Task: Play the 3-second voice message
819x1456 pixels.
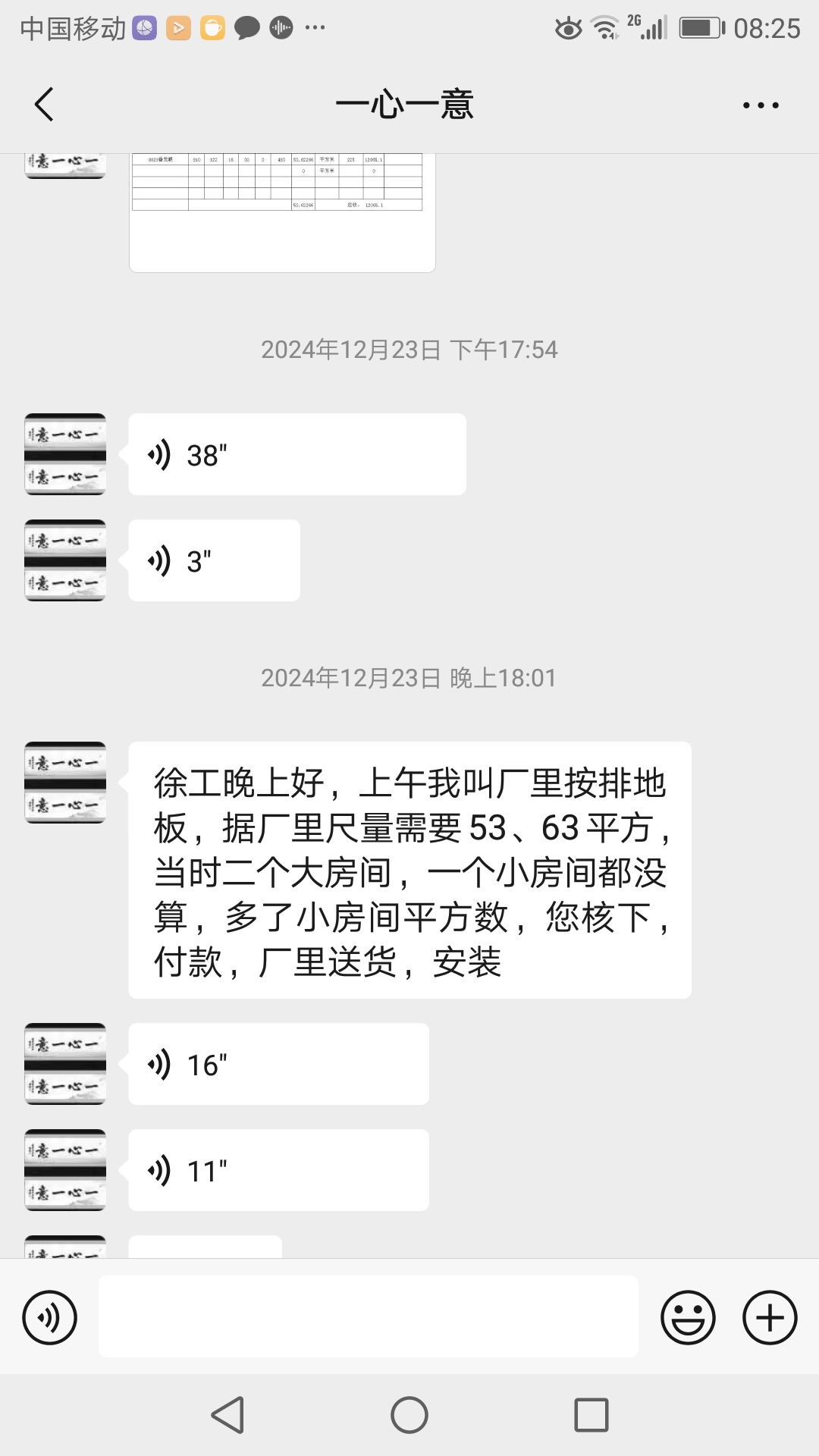Action: 214,561
